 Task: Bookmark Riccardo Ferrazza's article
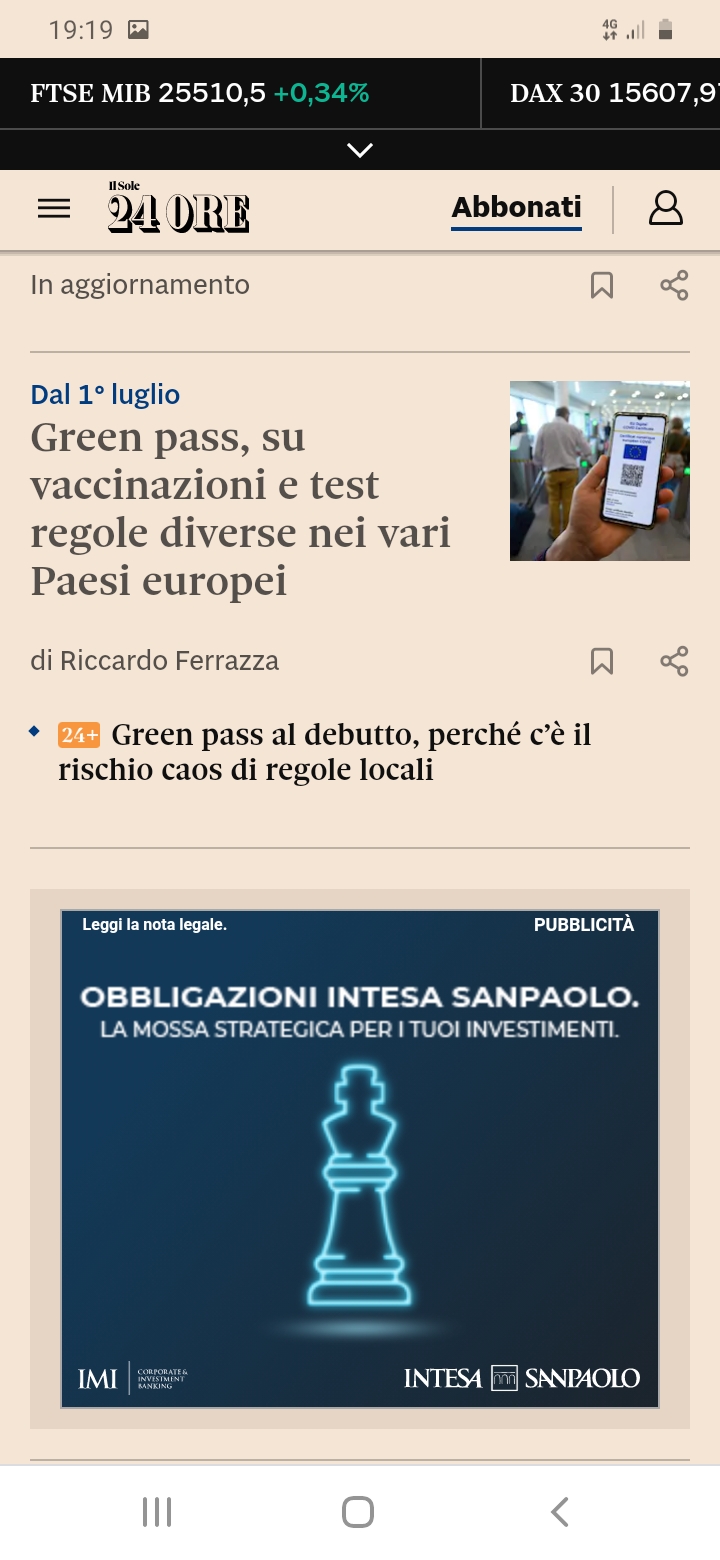pyautogui.click(x=602, y=661)
